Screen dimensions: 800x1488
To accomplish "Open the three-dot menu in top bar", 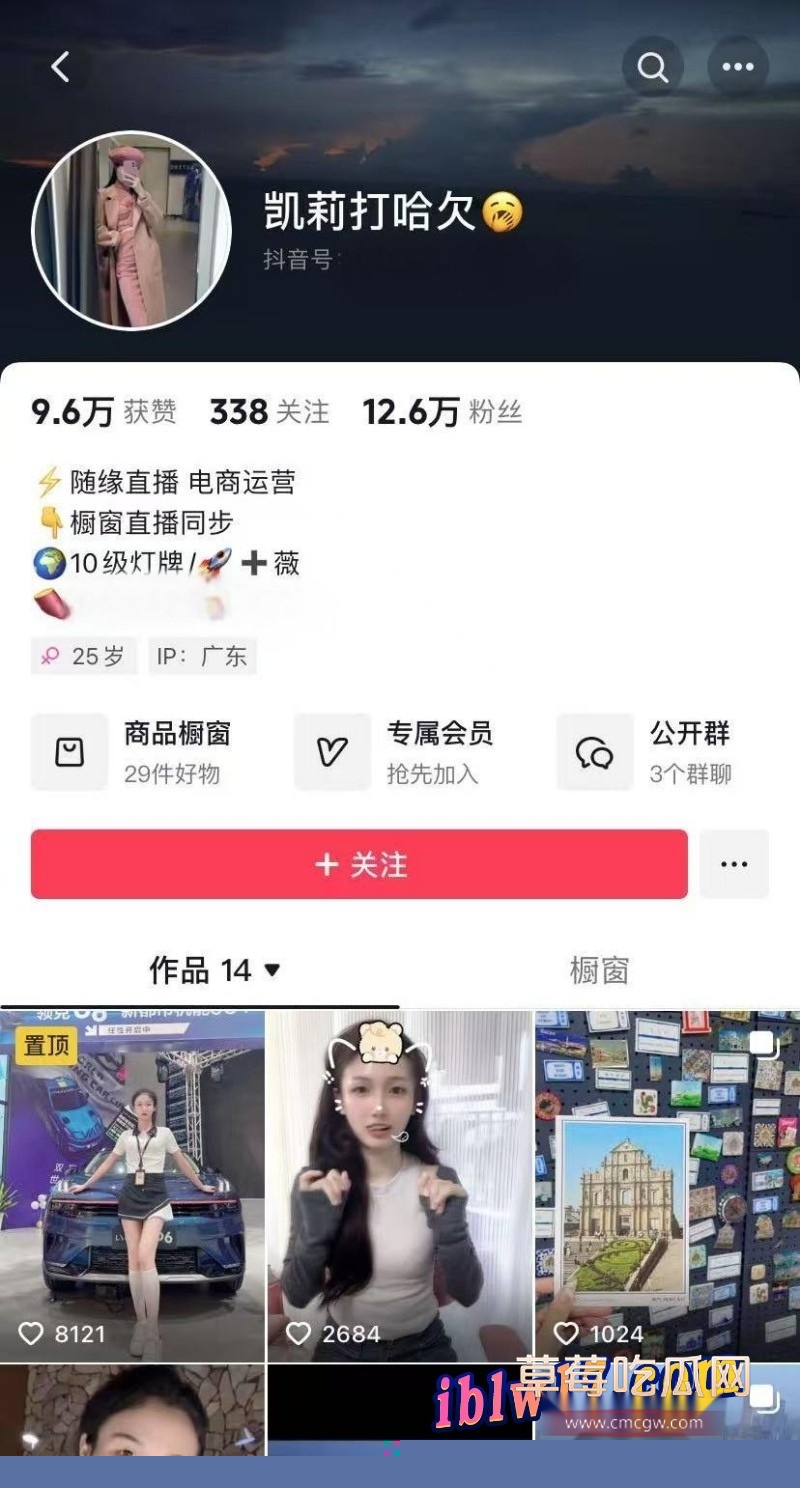I will coord(739,66).
